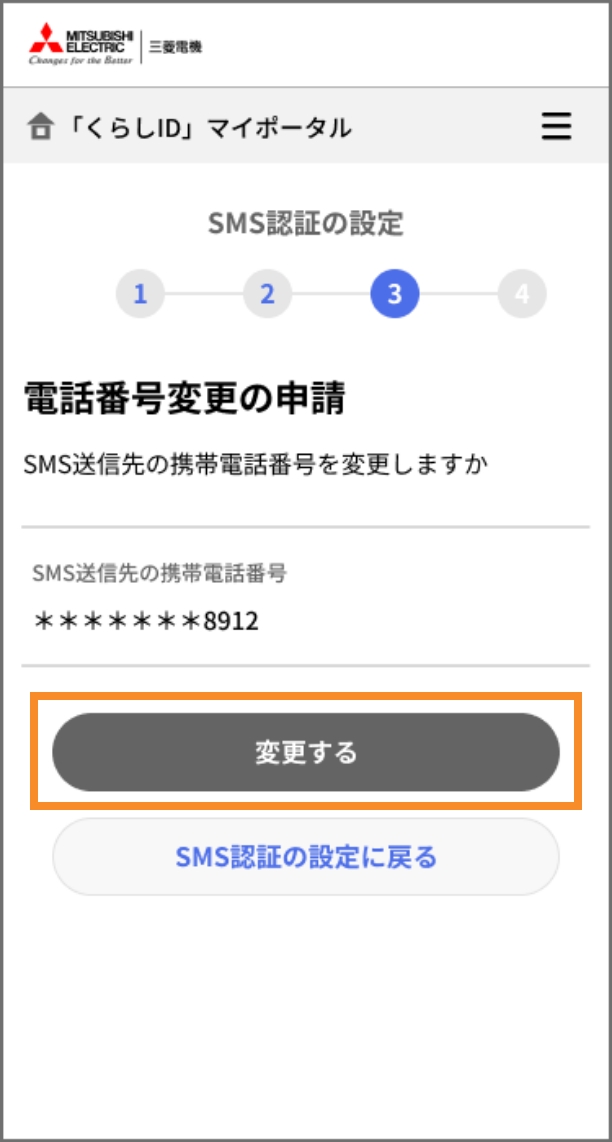Go back via SMS認証の設定に戻る
This screenshot has height=1142, width=612.
[306, 856]
